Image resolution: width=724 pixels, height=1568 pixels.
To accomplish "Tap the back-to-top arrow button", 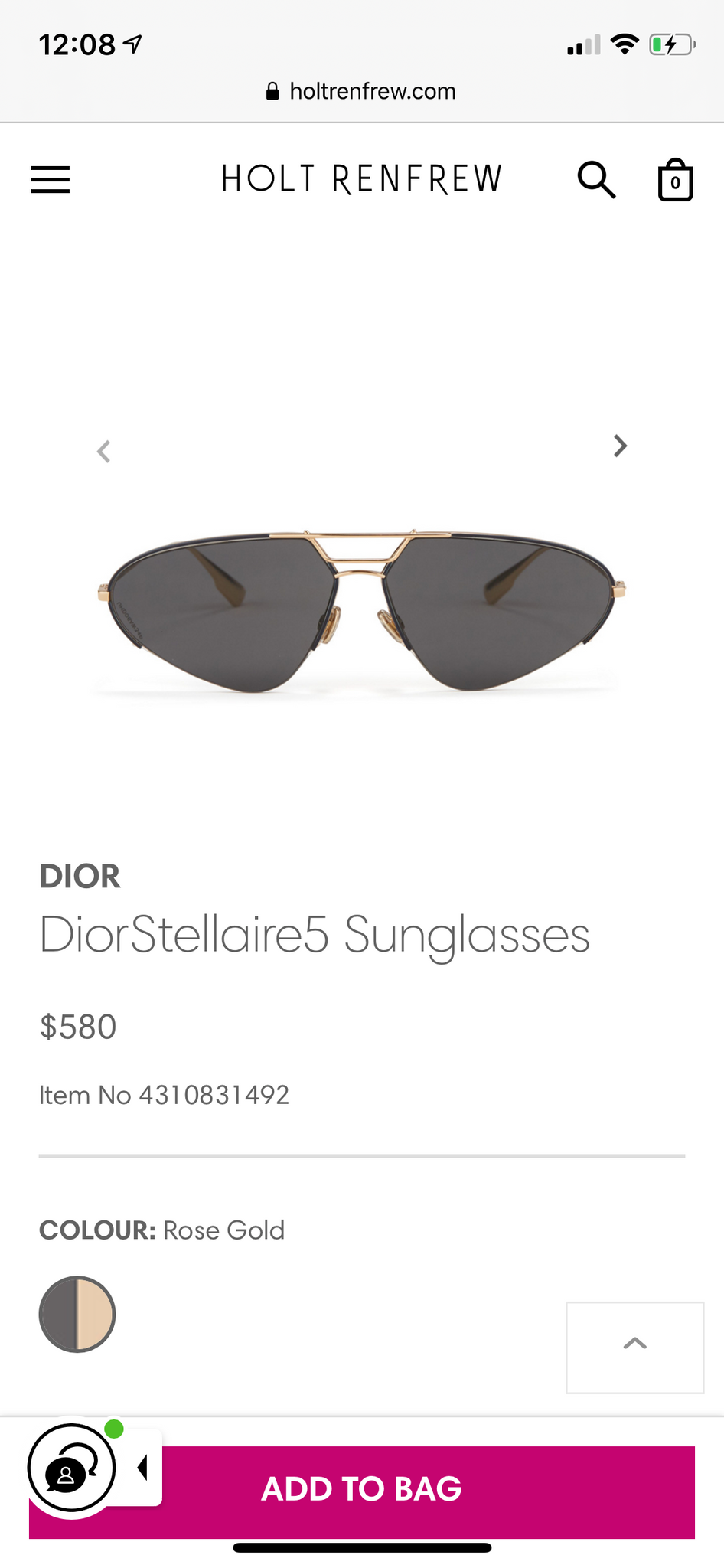I will (634, 1347).
